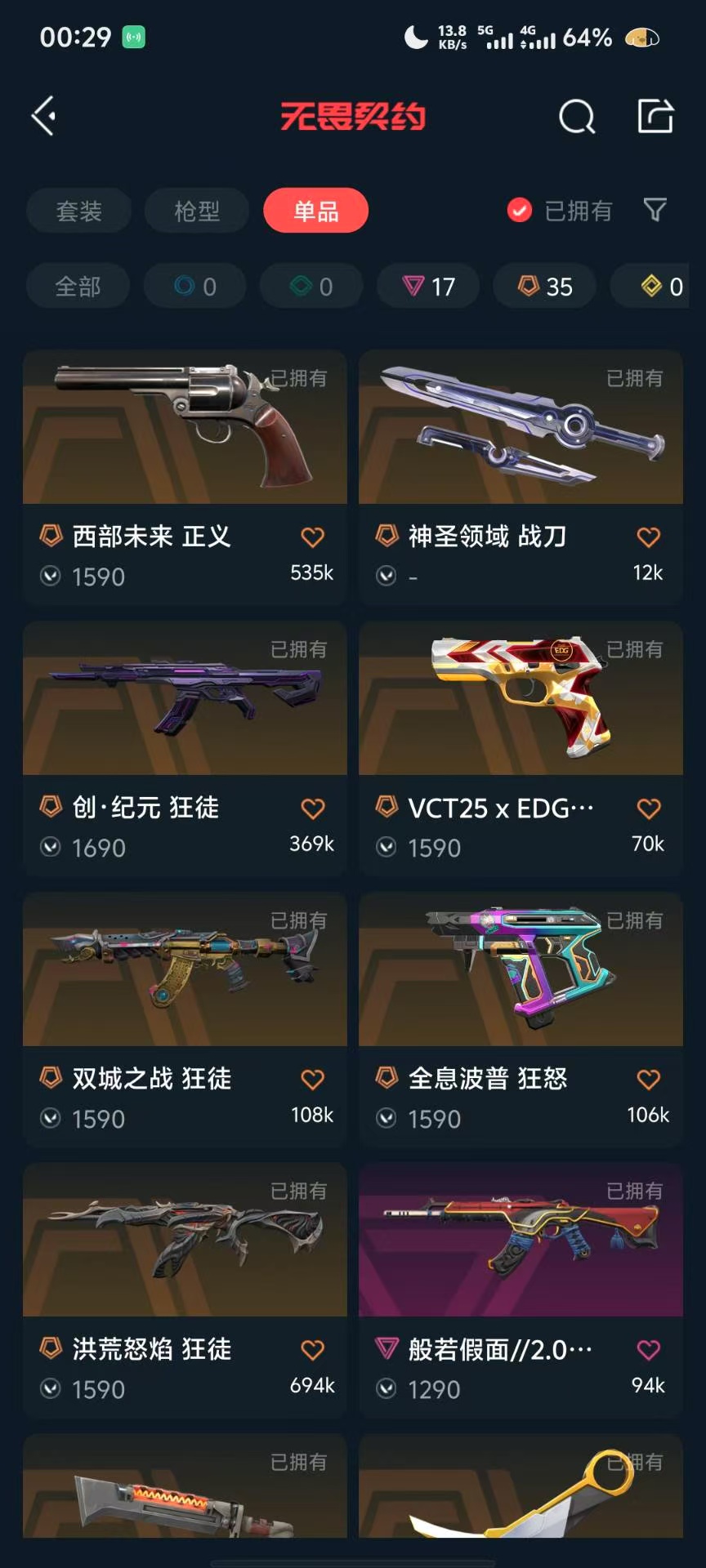Image resolution: width=706 pixels, height=1568 pixels.
Task: Open the search icon
Action: [576, 117]
